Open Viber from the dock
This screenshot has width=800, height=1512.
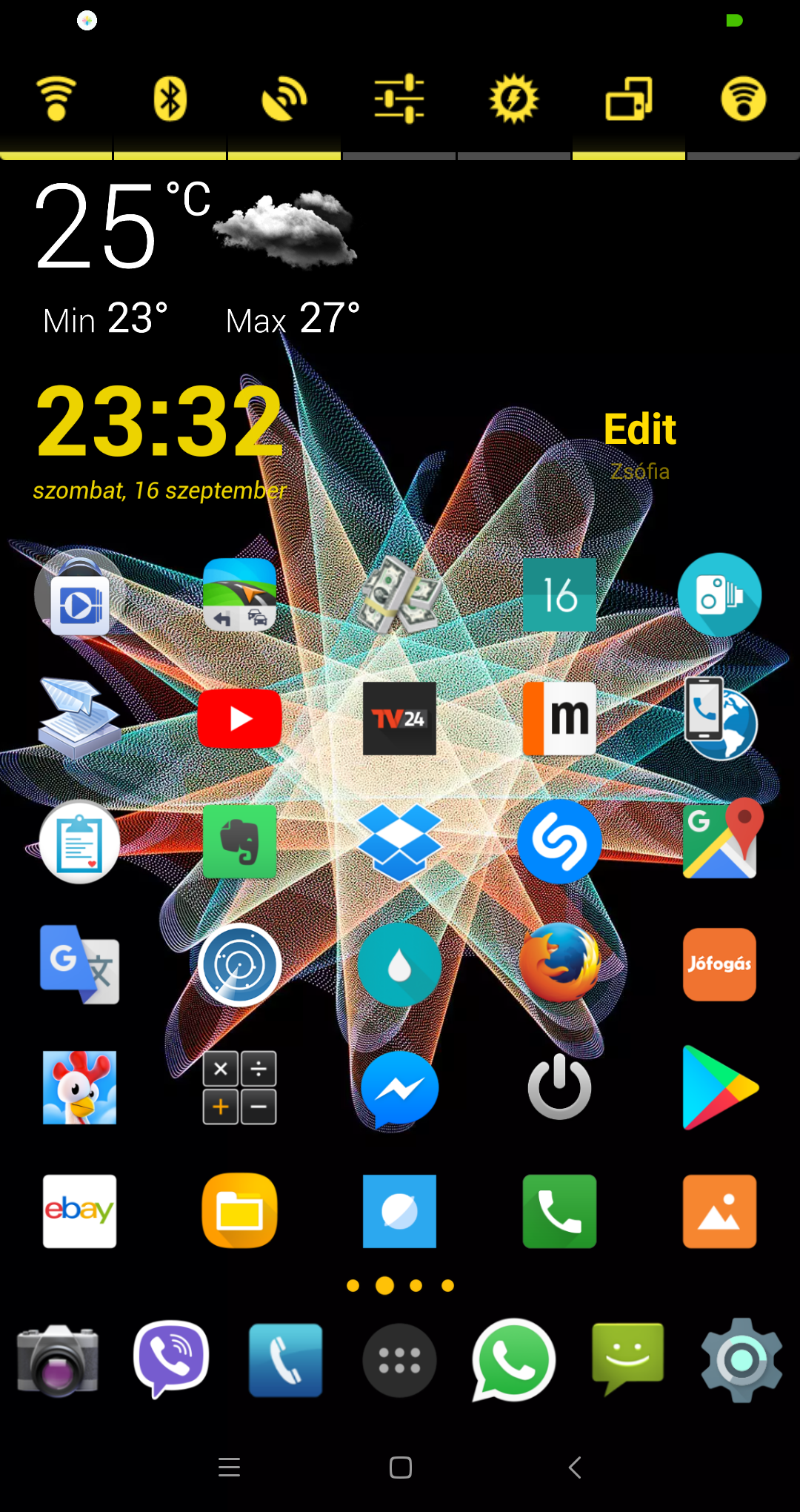coord(170,1359)
